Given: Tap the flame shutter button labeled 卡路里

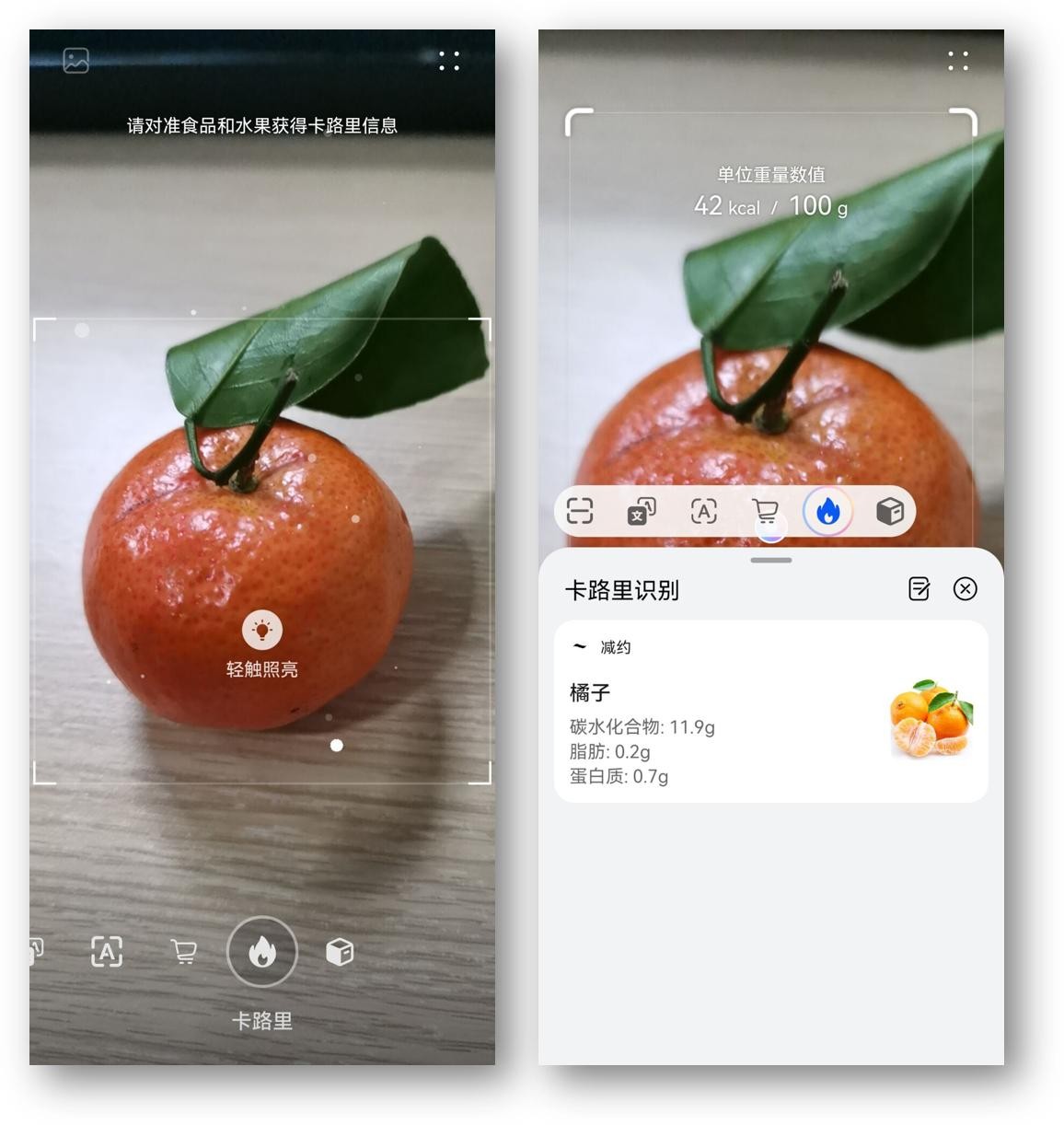Looking at the screenshot, I should tap(262, 952).
